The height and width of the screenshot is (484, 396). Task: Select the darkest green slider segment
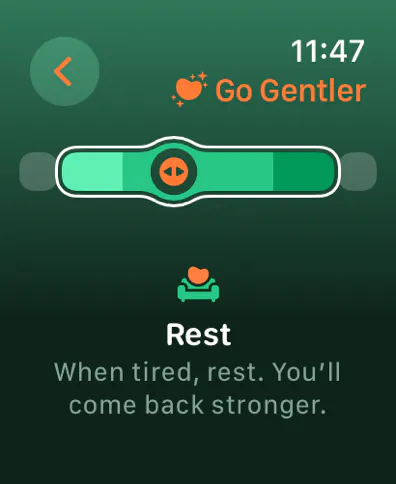[303, 171]
